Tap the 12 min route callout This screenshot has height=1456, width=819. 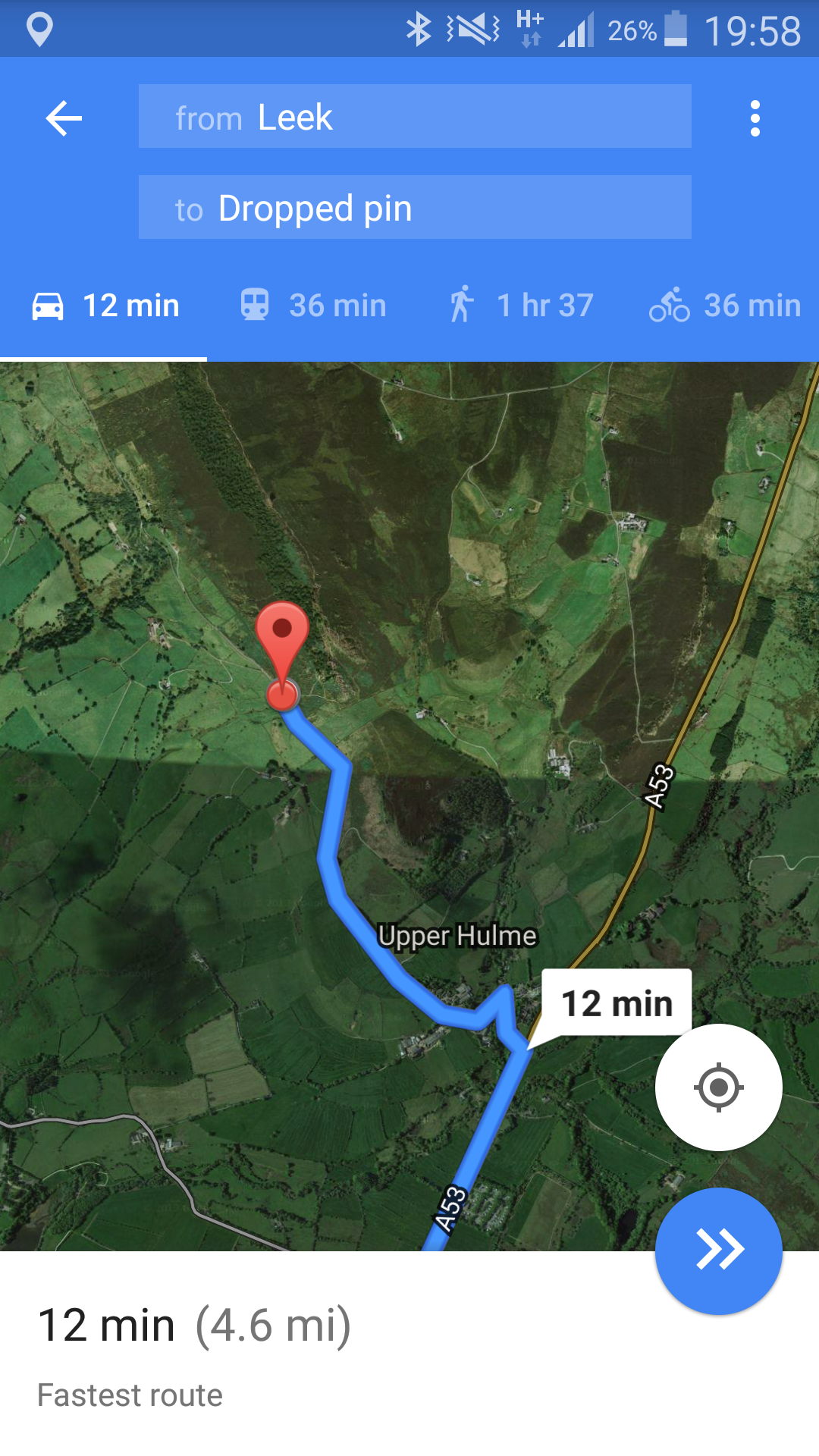coord(617,1003)
